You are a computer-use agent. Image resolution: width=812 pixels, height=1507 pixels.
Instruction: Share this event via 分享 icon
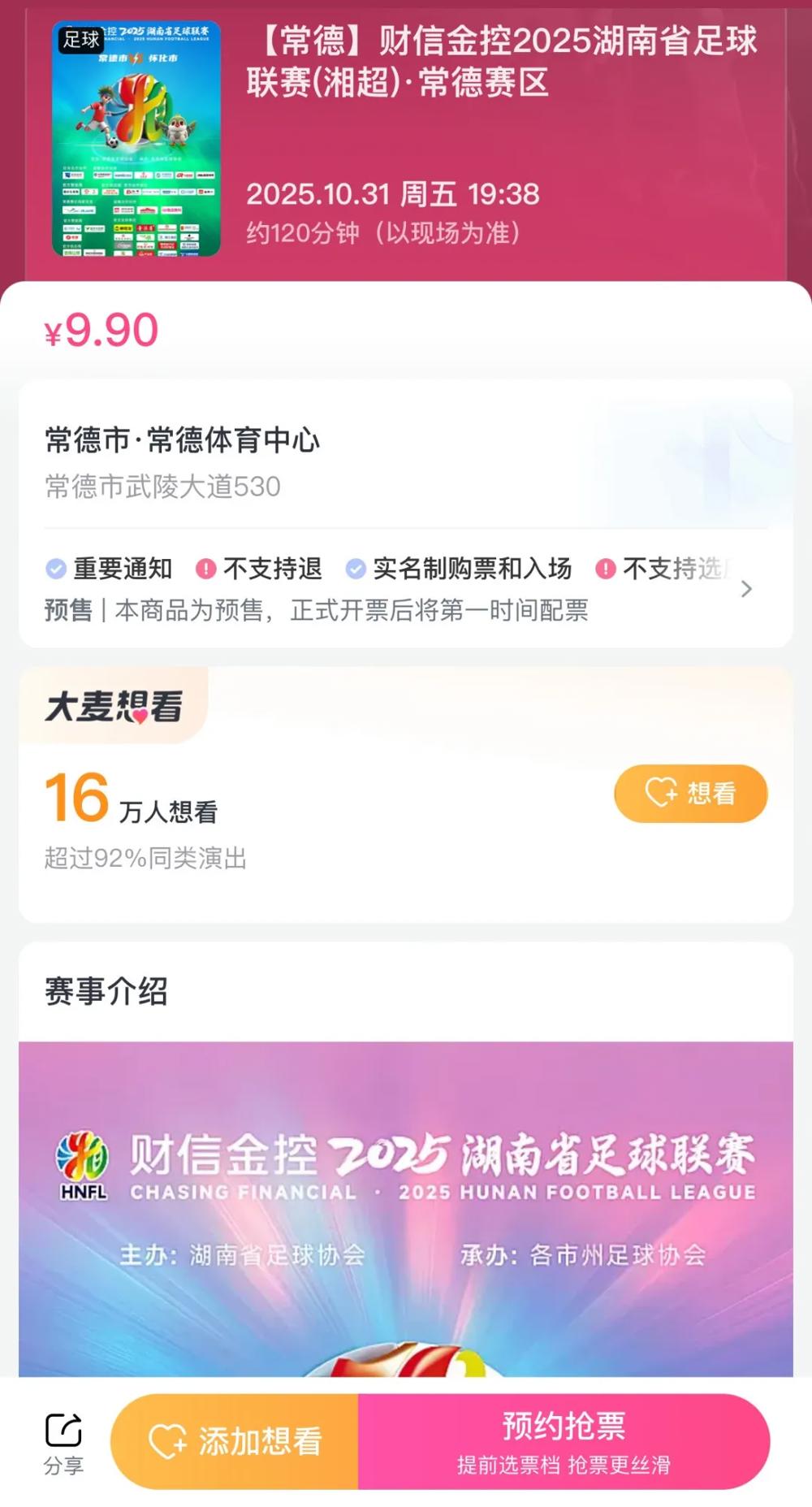click(63, 1441)
